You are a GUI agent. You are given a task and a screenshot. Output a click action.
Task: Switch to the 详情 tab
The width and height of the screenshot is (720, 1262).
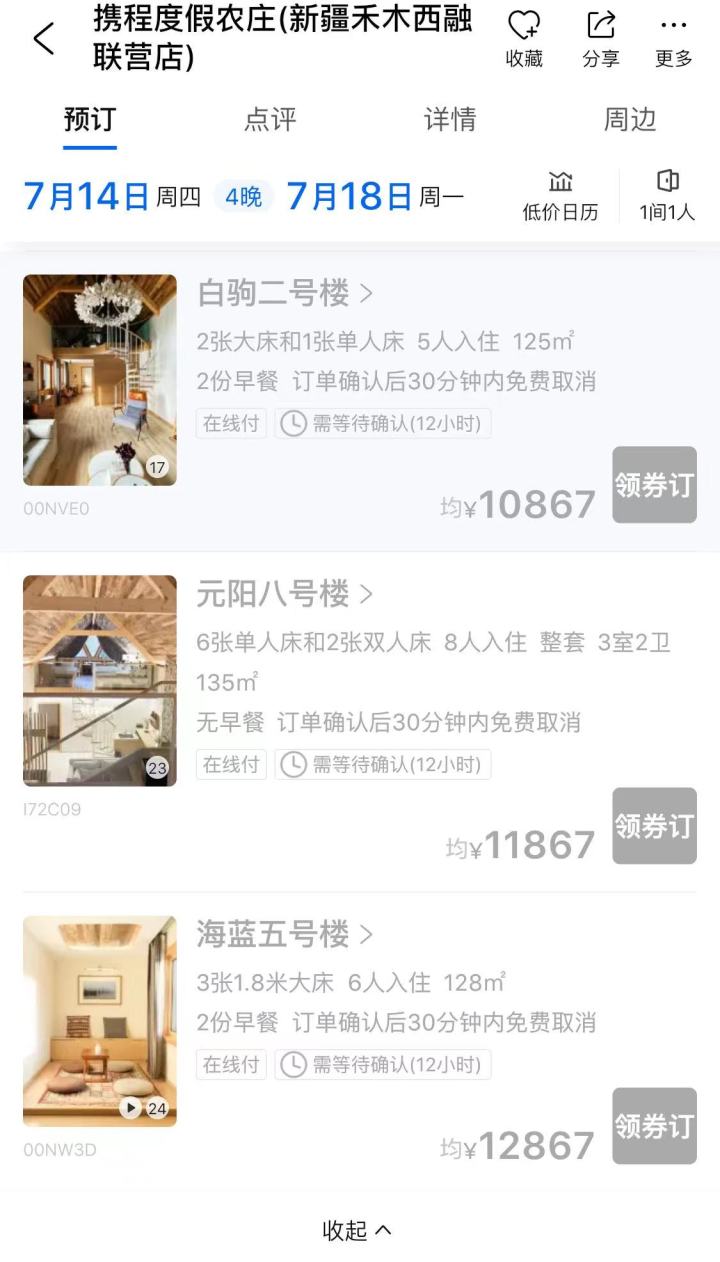[x=450, y=120]
